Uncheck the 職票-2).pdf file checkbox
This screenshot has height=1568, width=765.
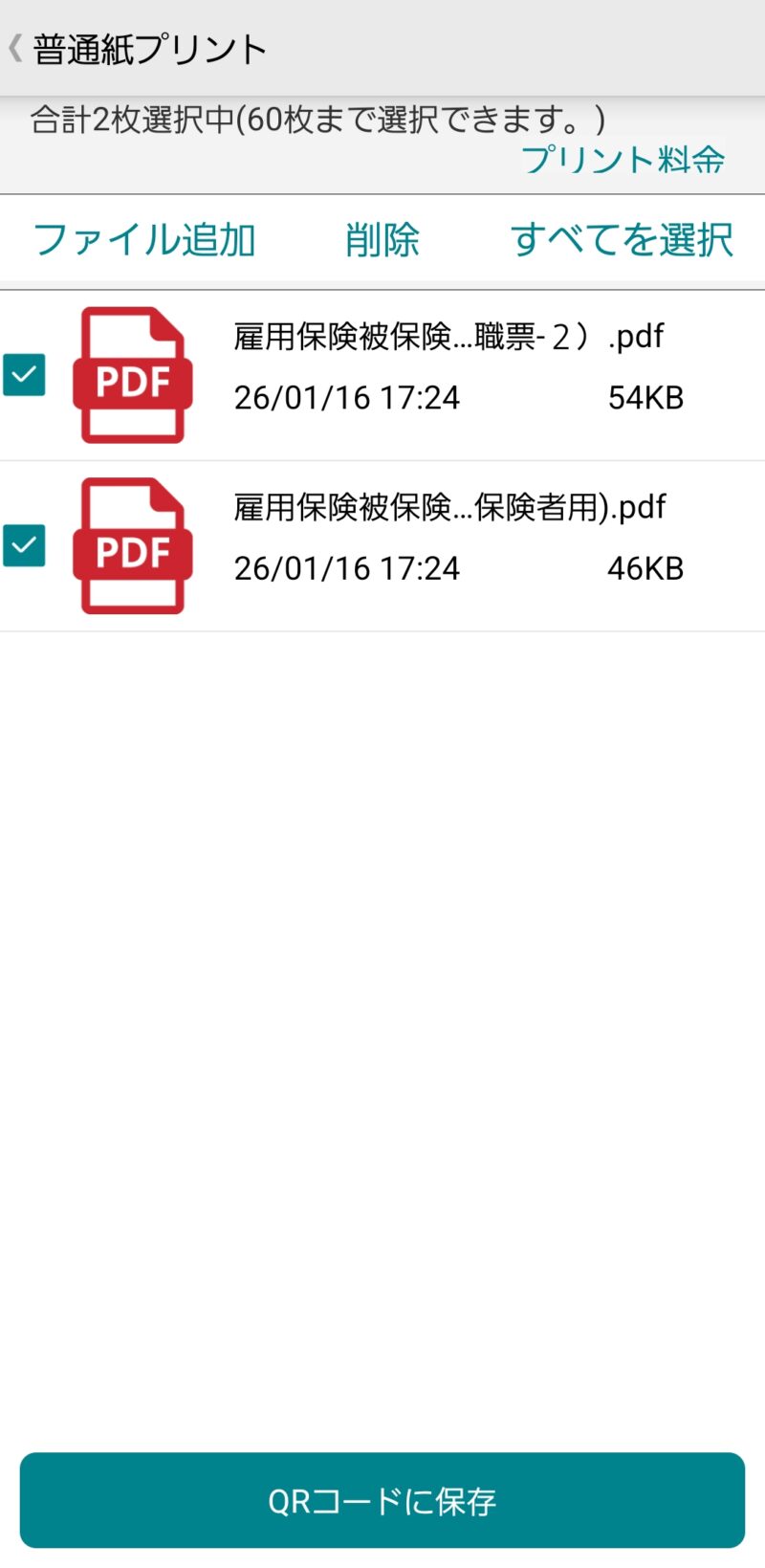point(24,375)
